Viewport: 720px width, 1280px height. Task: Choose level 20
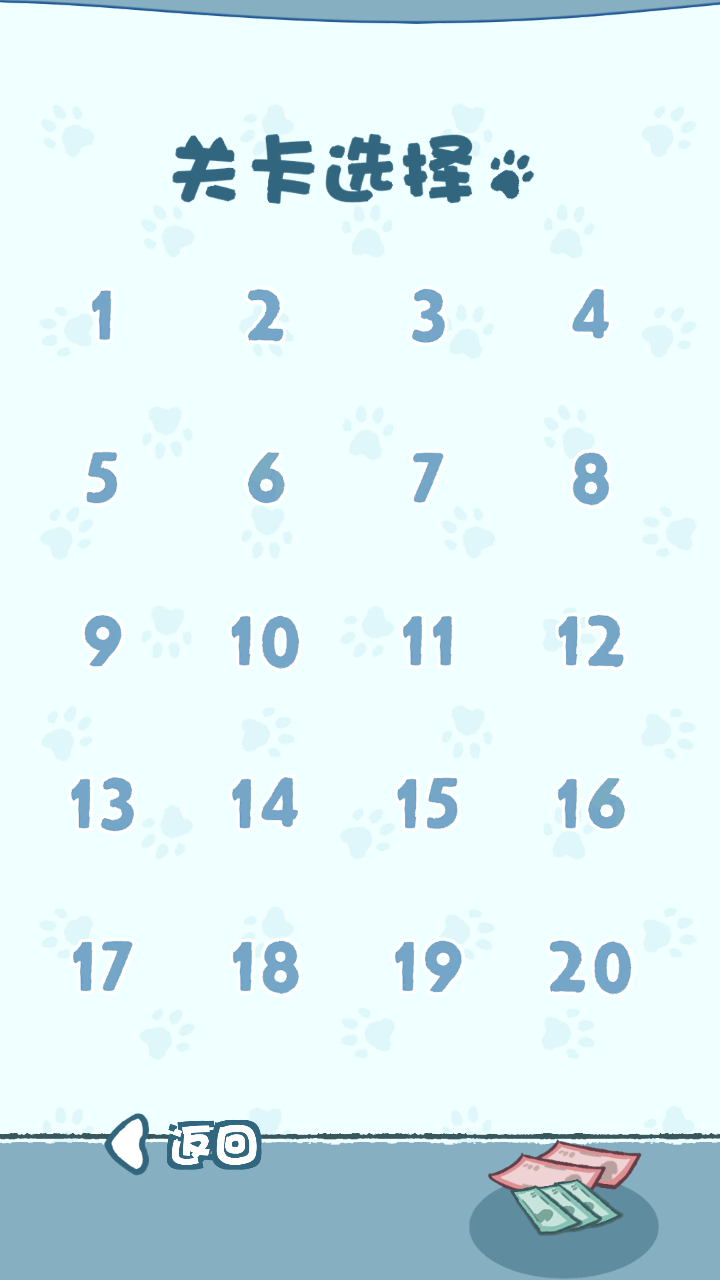[591, 966]
